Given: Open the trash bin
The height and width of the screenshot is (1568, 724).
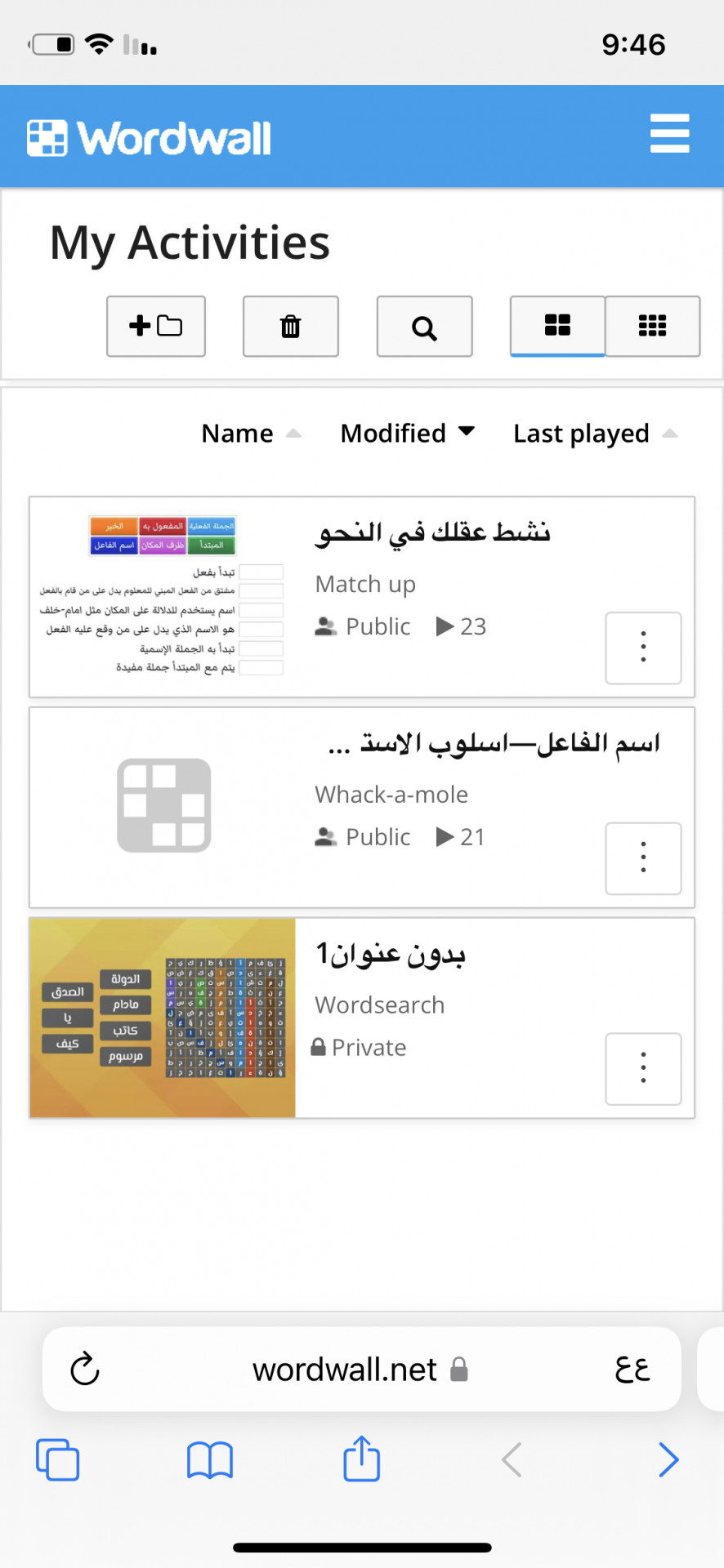Looking at the screenshot, I should pyautogui.click(x=291, y=326).
